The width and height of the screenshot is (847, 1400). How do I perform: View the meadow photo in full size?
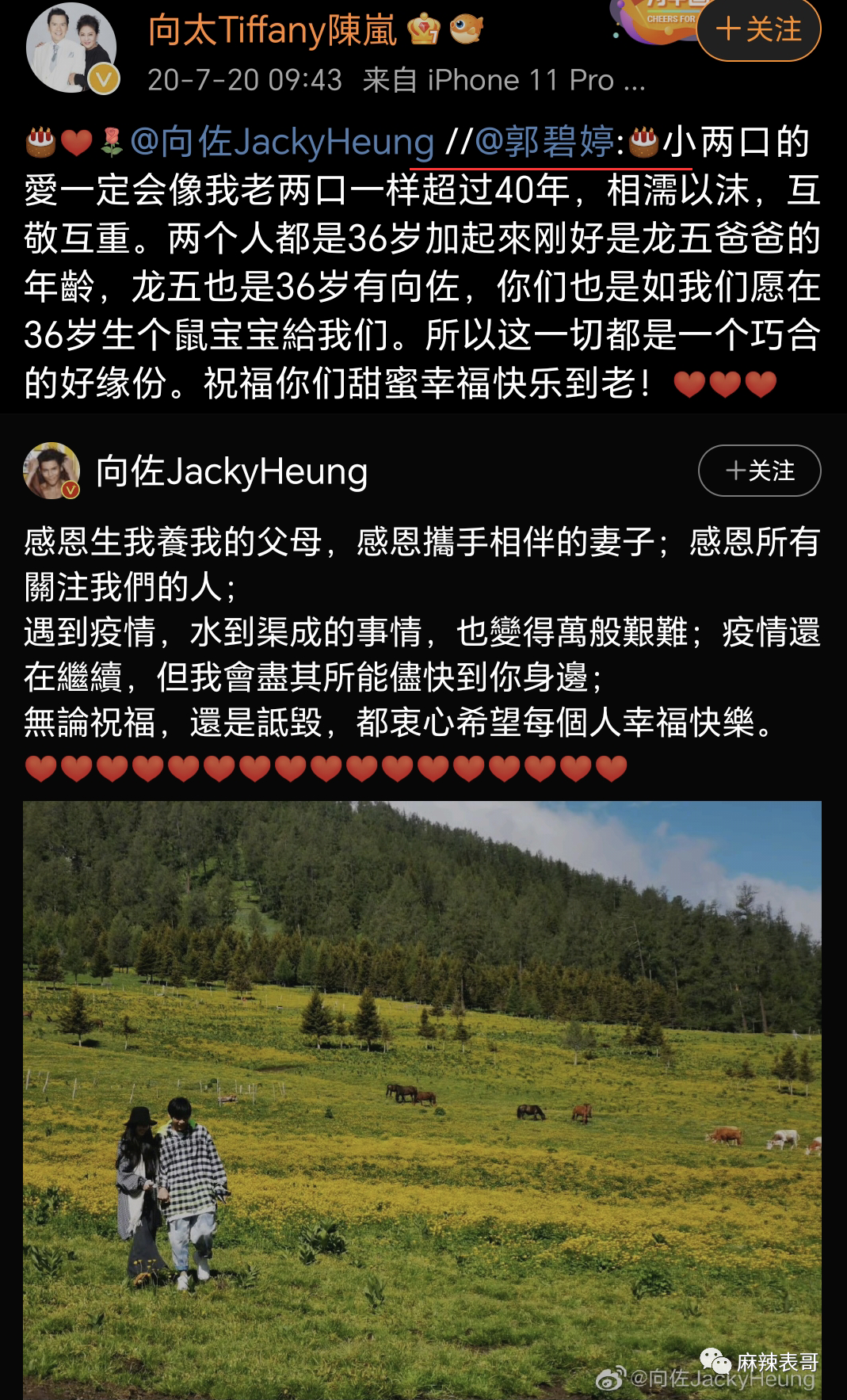click(422, 1098)
